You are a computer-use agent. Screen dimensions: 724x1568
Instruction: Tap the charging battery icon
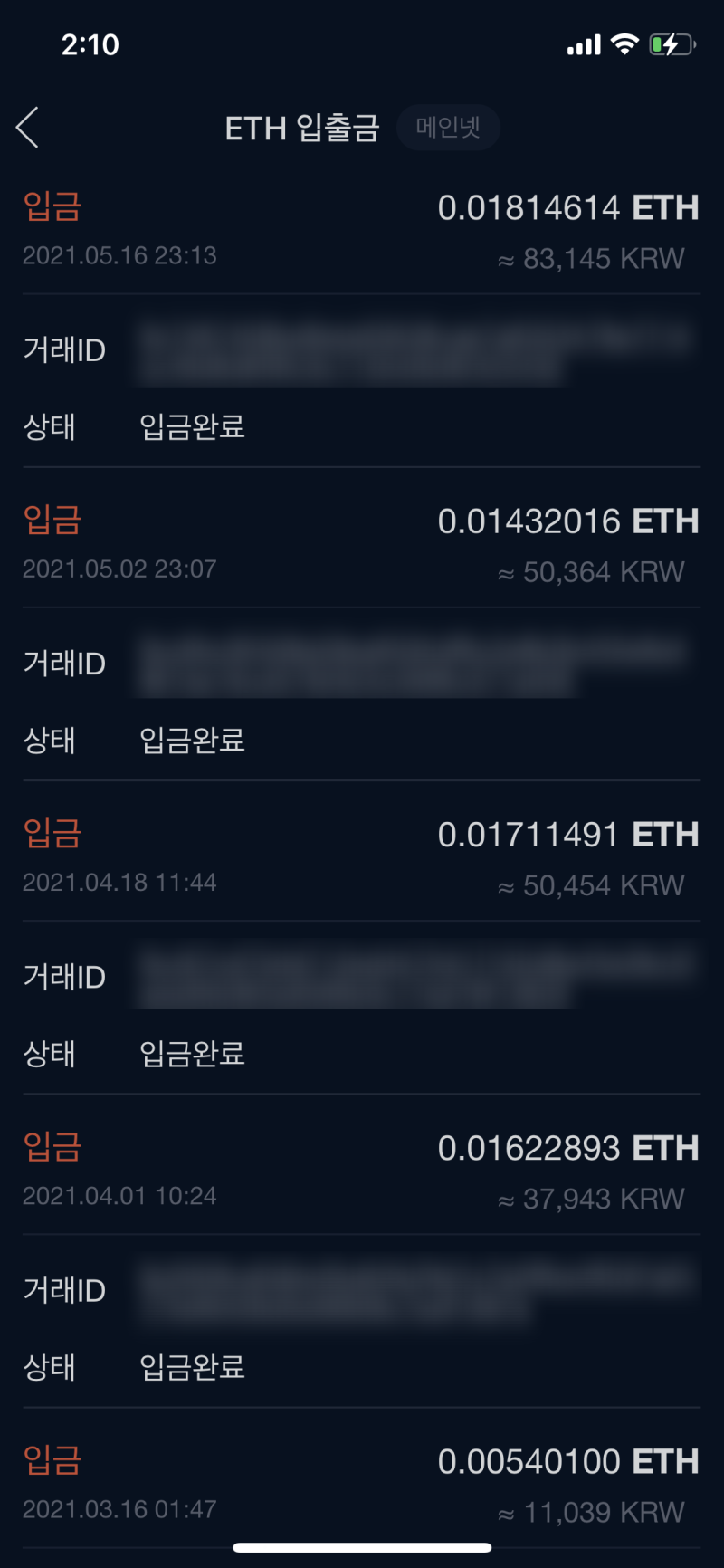tap(670, 43)
